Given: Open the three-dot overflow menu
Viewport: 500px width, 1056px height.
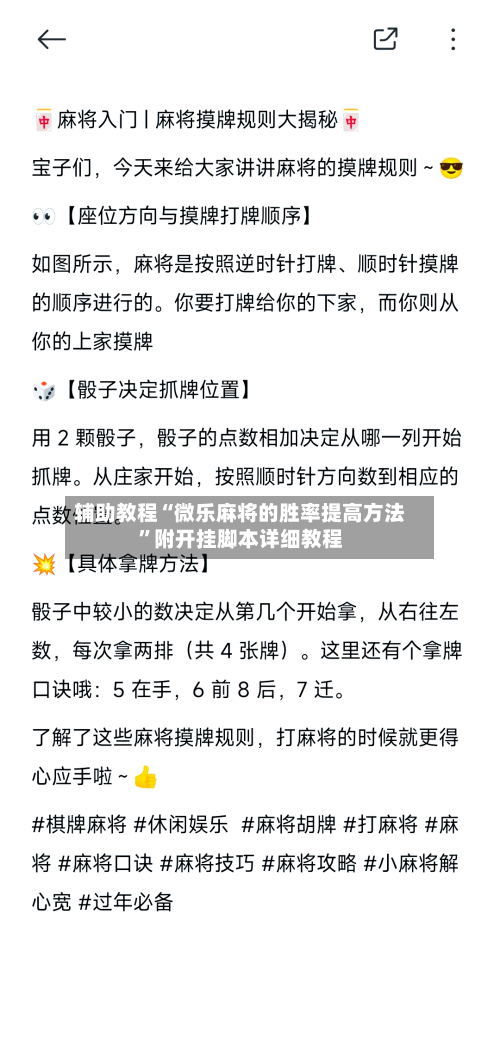Looking at the screenshot, I should pyautogui.click(x=453, y=39).
